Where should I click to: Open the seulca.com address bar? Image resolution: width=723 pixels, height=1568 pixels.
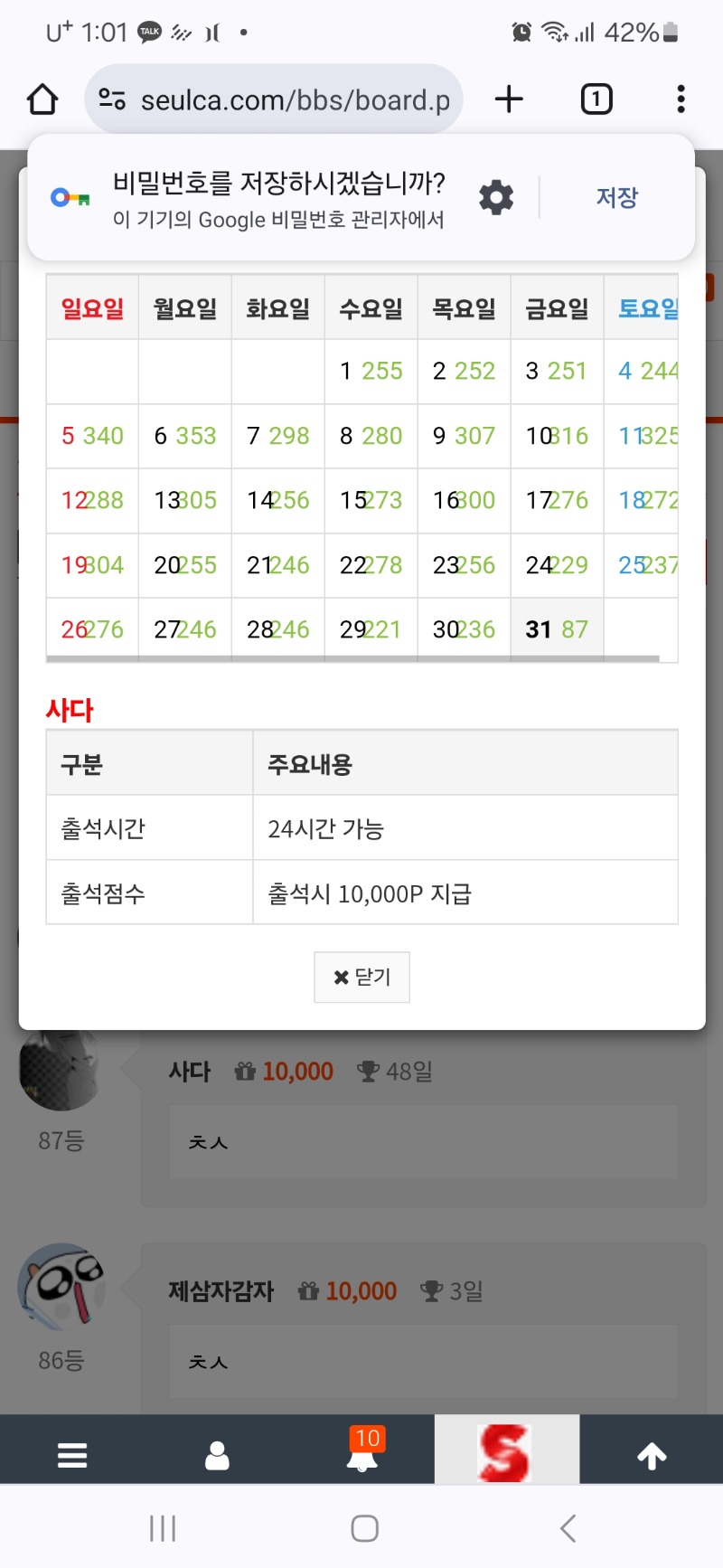click(274, 99)
